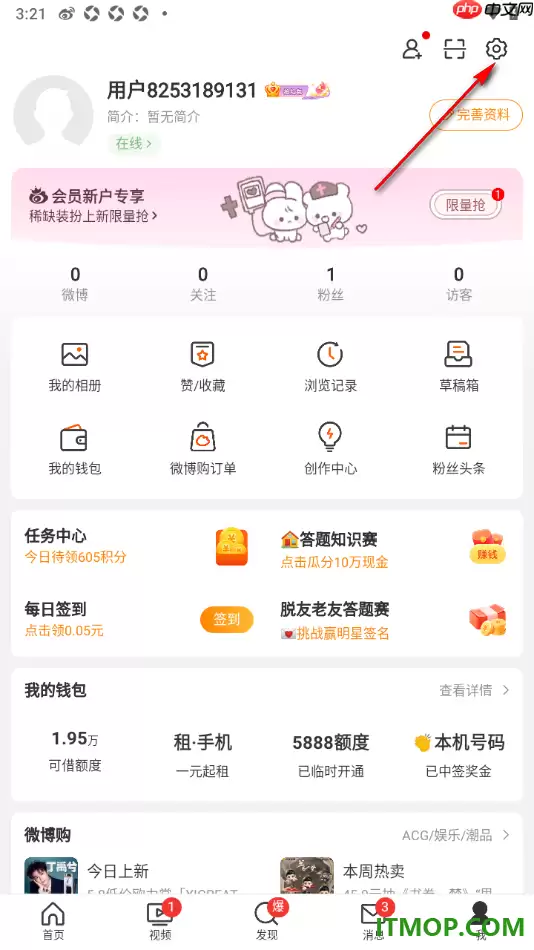The height and width of the screenshot is (950, 534).
Task: Open 浏览记录
Action: (330, 367)
